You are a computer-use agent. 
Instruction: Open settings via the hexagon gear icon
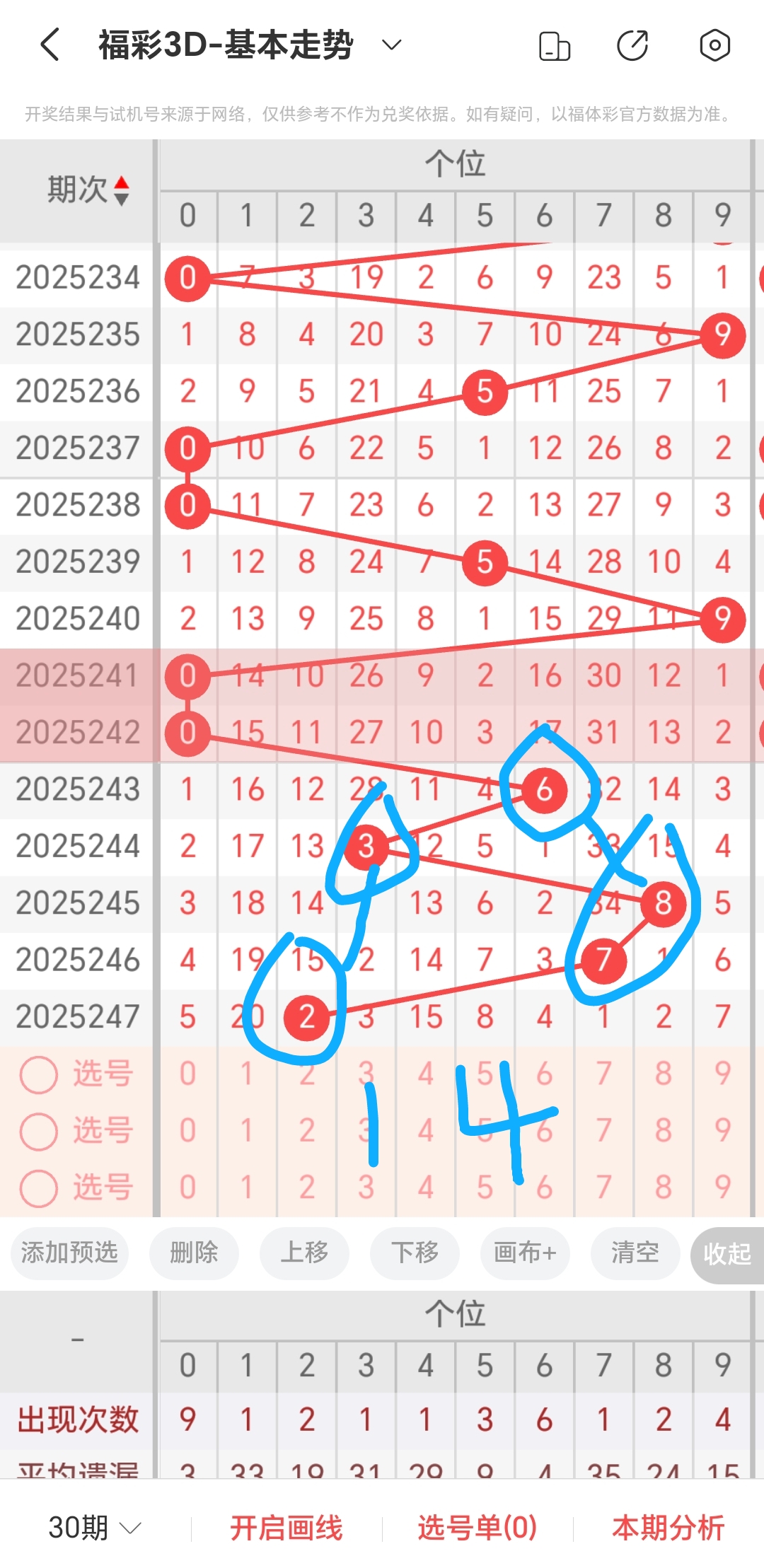pyautogui.click(x=714, y=45)
